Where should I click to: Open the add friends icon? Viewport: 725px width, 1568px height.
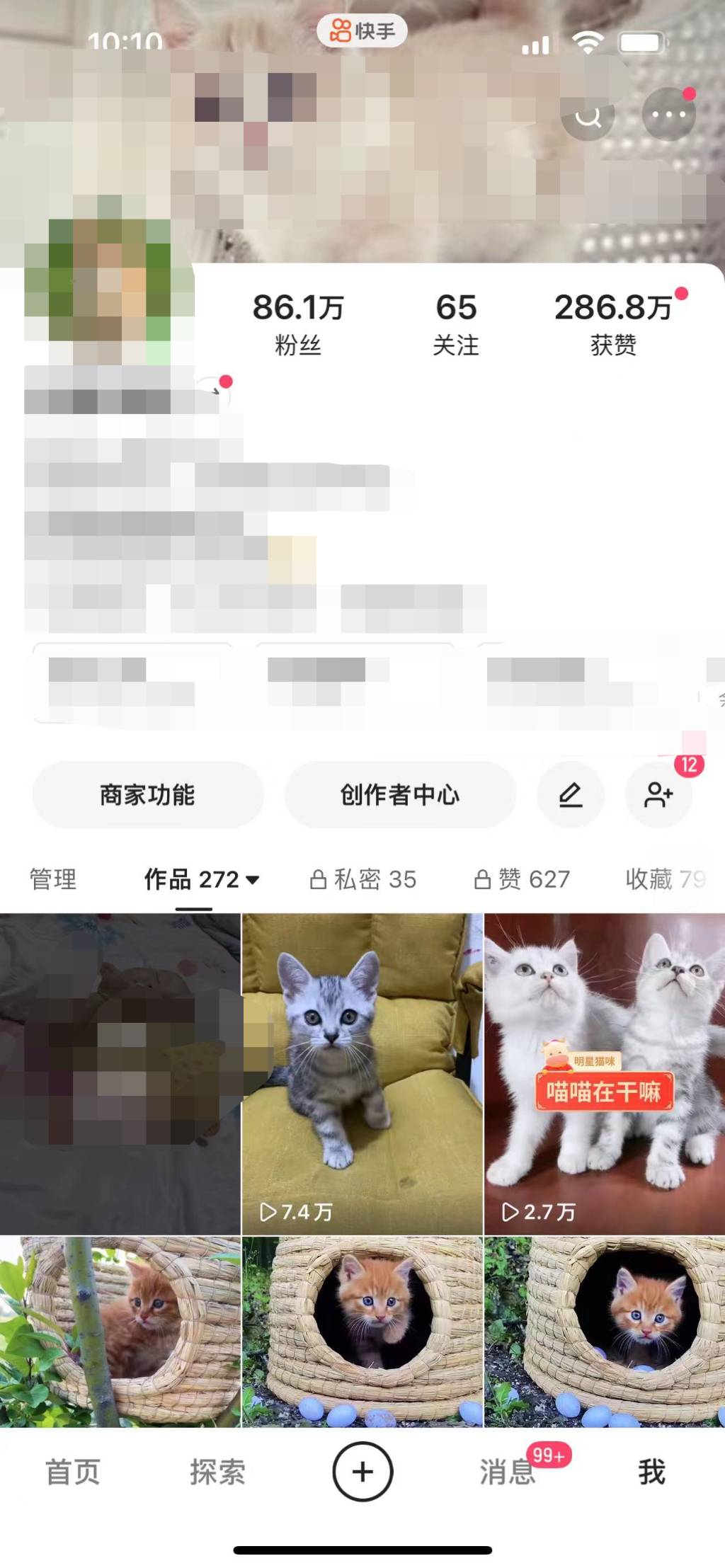tap(658, 794)
